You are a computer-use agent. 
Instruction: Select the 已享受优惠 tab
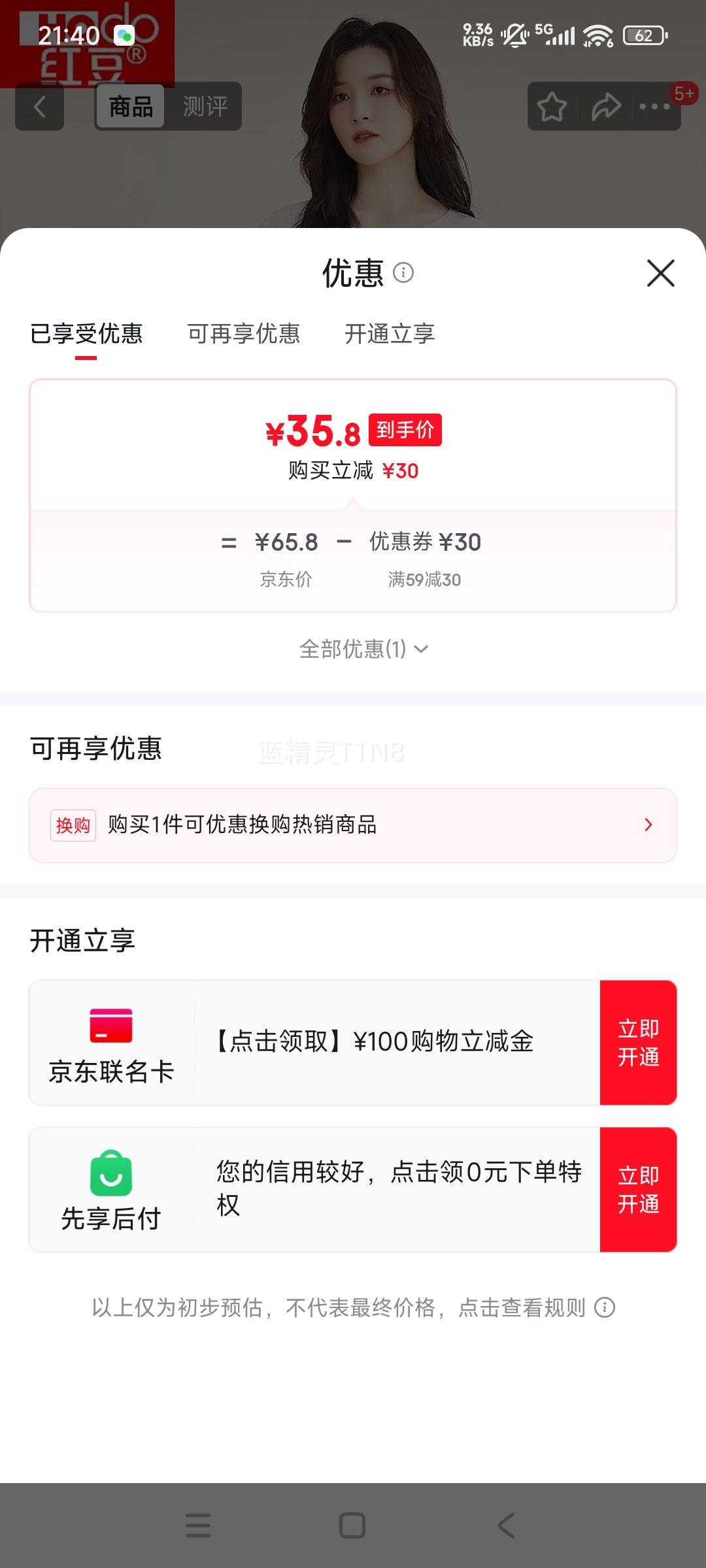pos(88,334)
